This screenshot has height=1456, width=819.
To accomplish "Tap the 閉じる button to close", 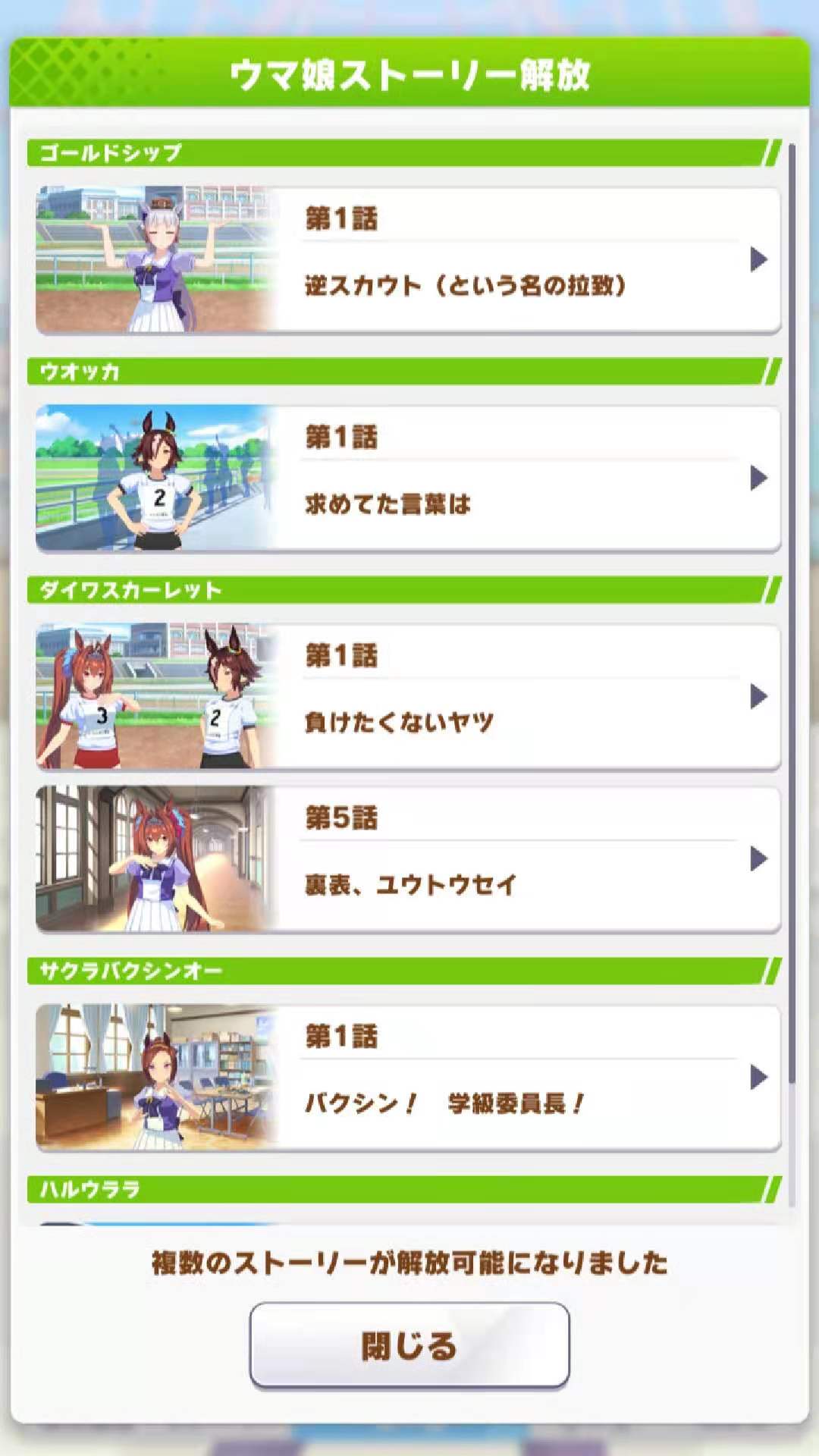I will 409,1346.
